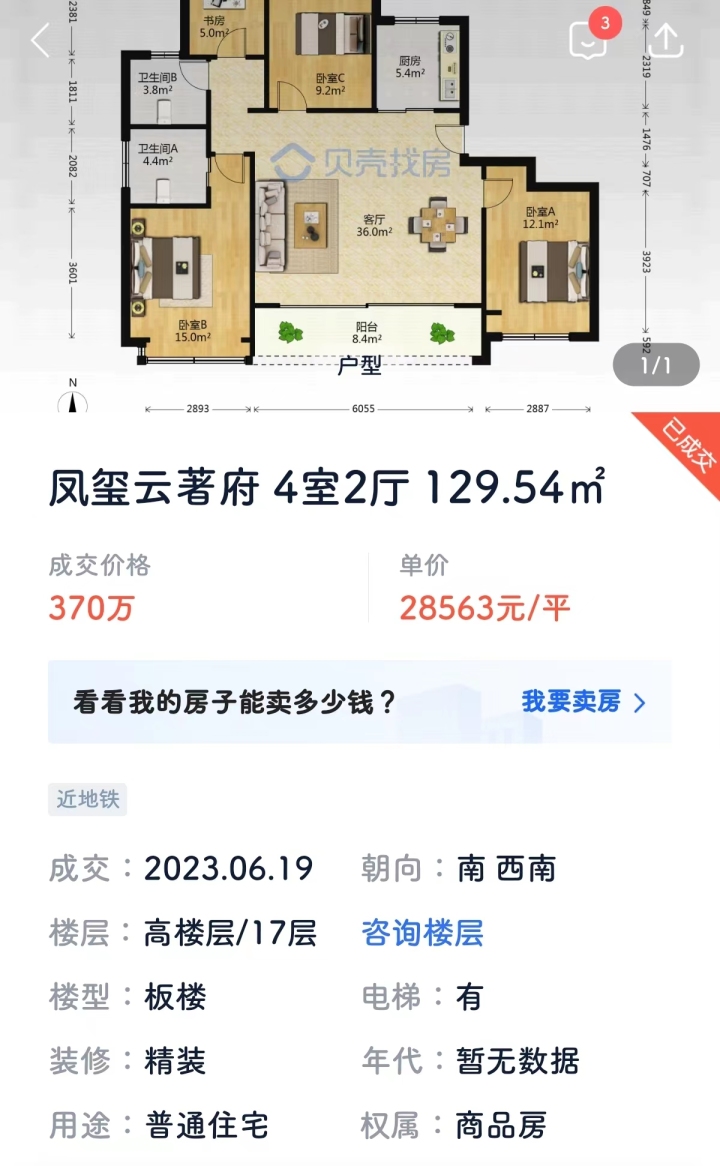Tap the back arrow at top left

pyautogui.click(x=38, y=40)
